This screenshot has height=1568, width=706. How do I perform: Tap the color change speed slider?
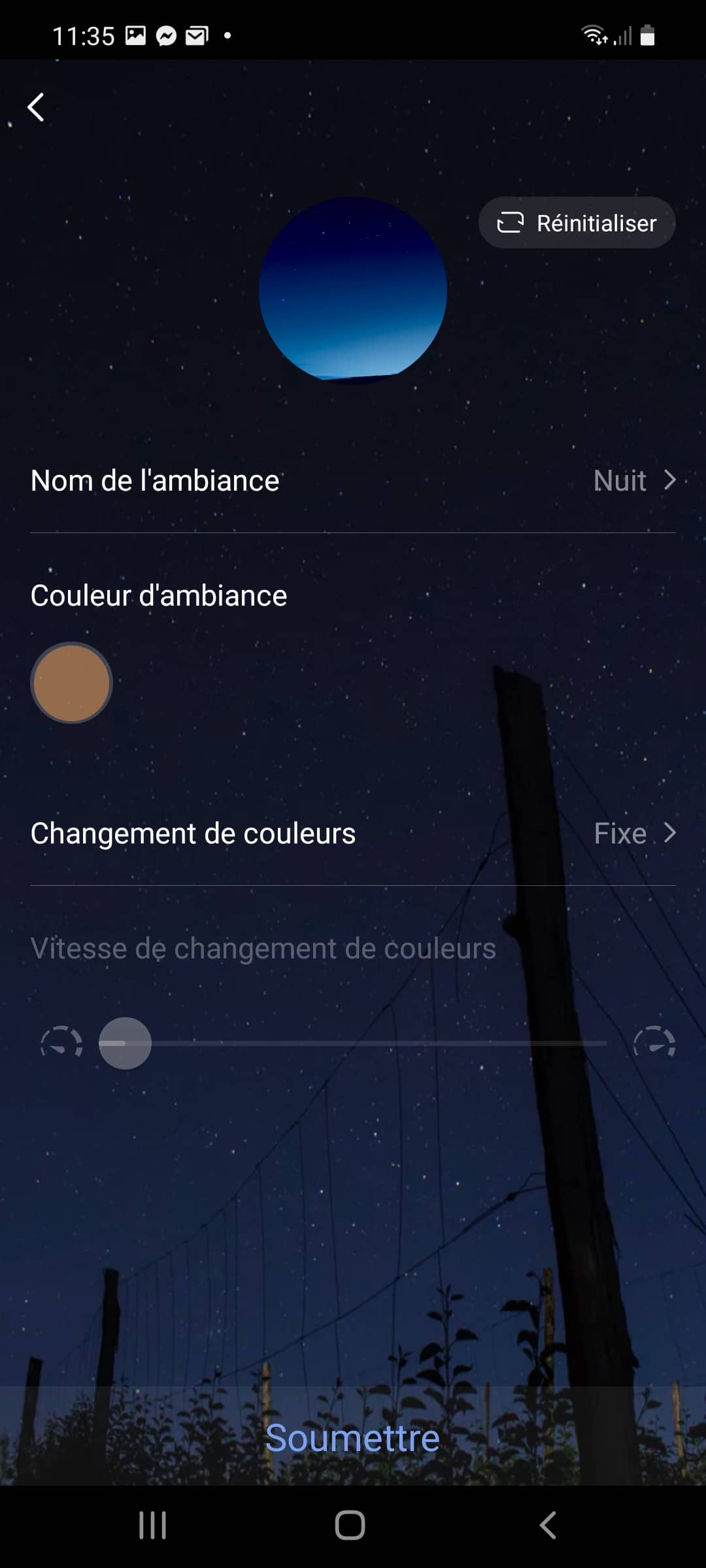[x=353, y=1043]
